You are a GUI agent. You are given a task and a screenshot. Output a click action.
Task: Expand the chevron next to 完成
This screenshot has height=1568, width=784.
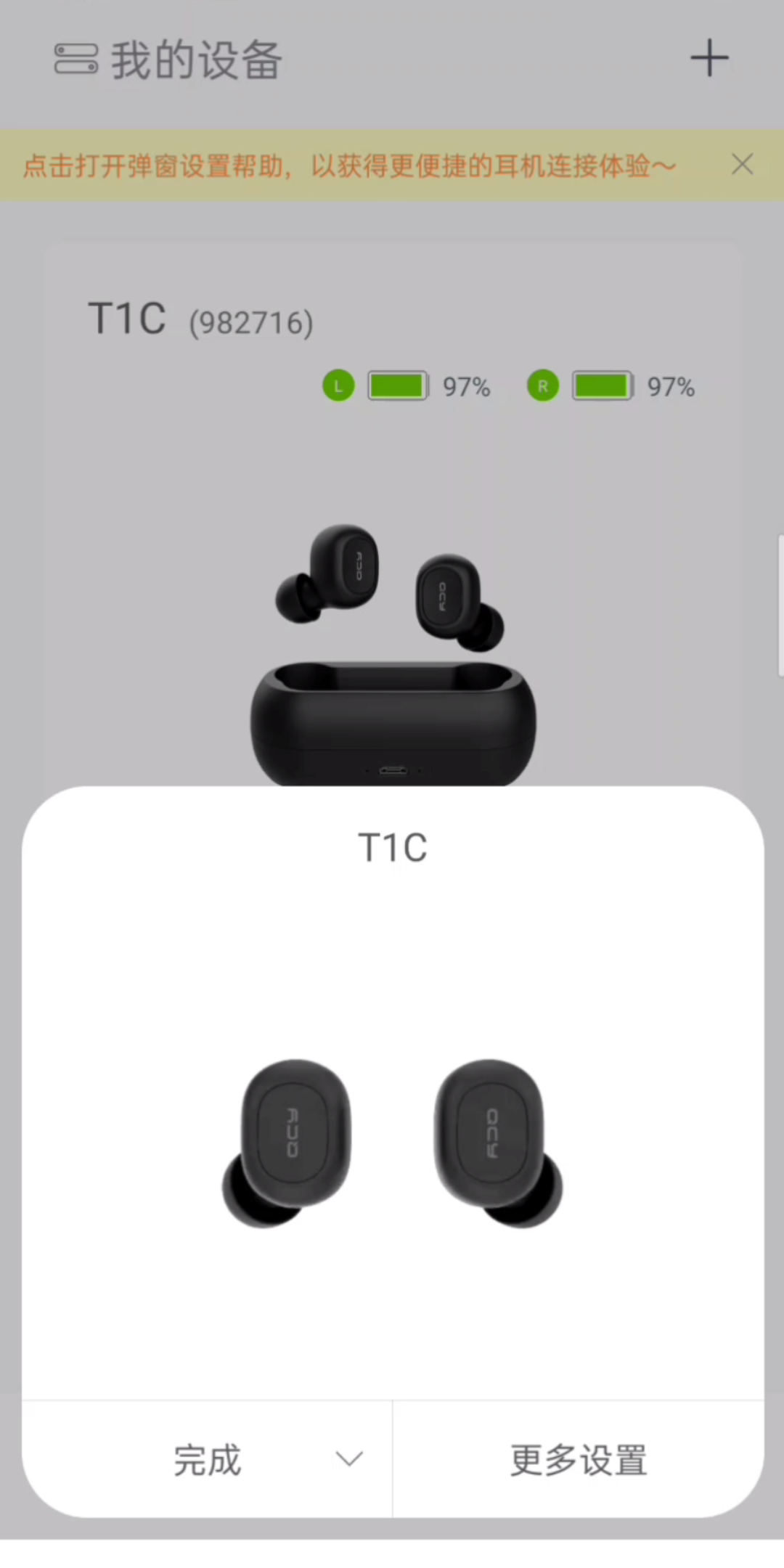tap(348, 1459)
